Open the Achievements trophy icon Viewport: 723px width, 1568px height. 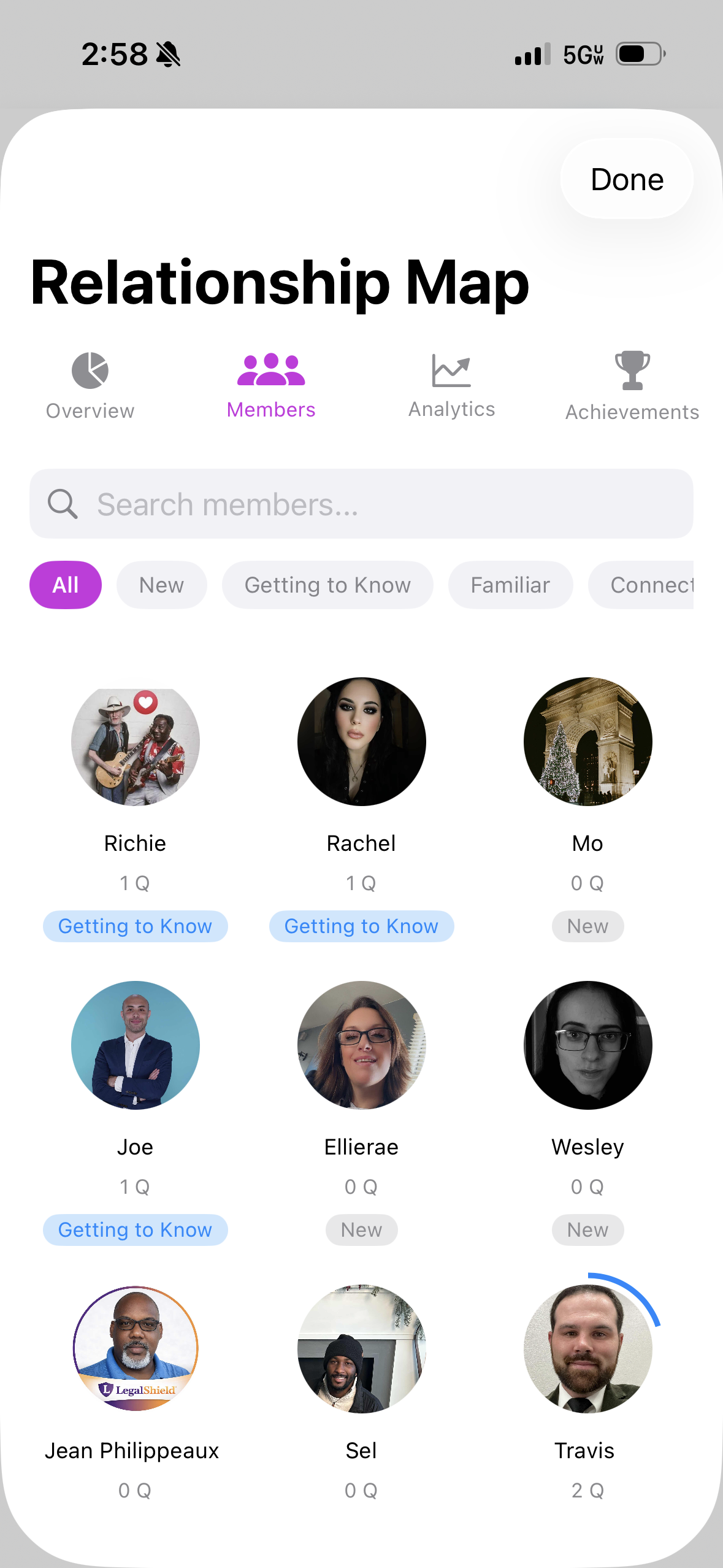click(x=631, y=369)
